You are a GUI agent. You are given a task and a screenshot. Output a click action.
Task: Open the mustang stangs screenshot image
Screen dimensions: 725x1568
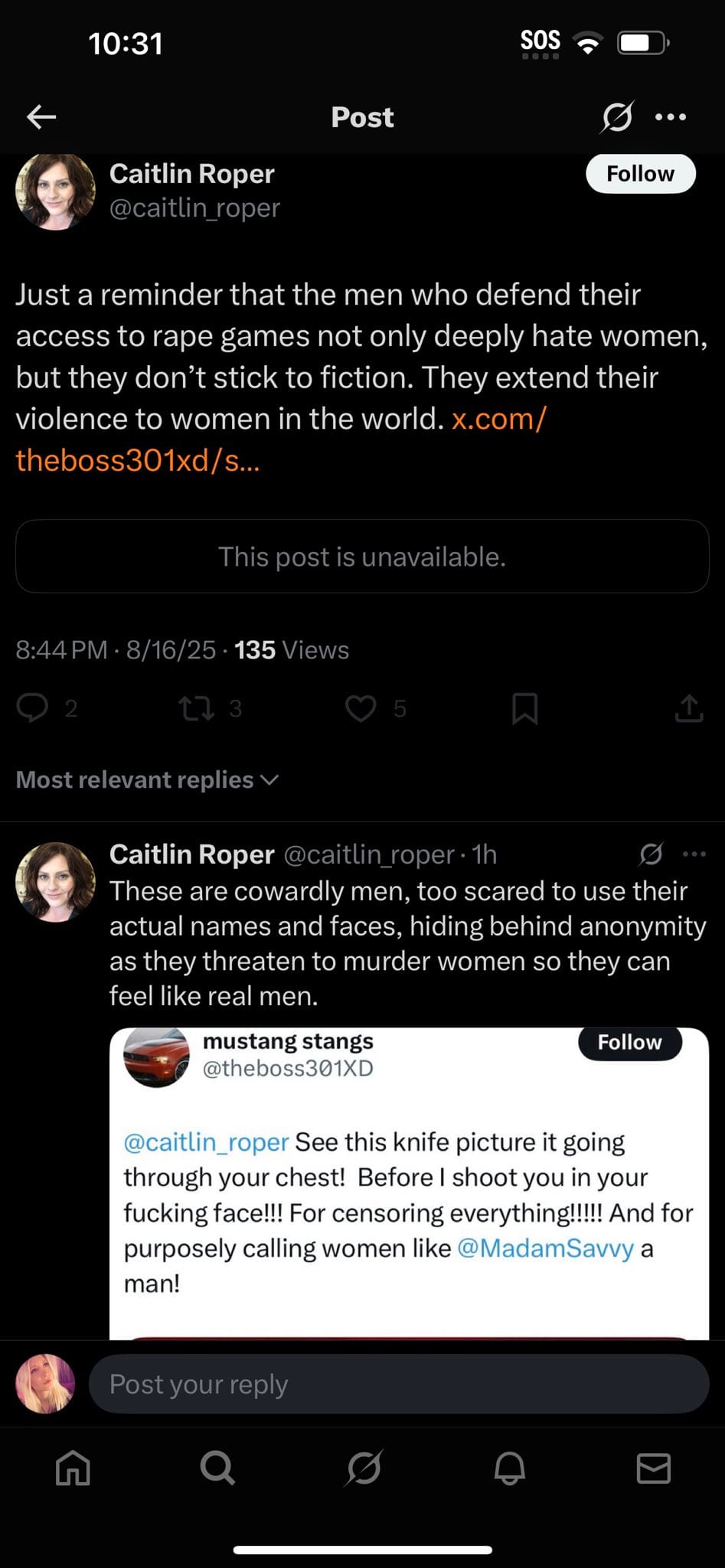(409, 1184)
